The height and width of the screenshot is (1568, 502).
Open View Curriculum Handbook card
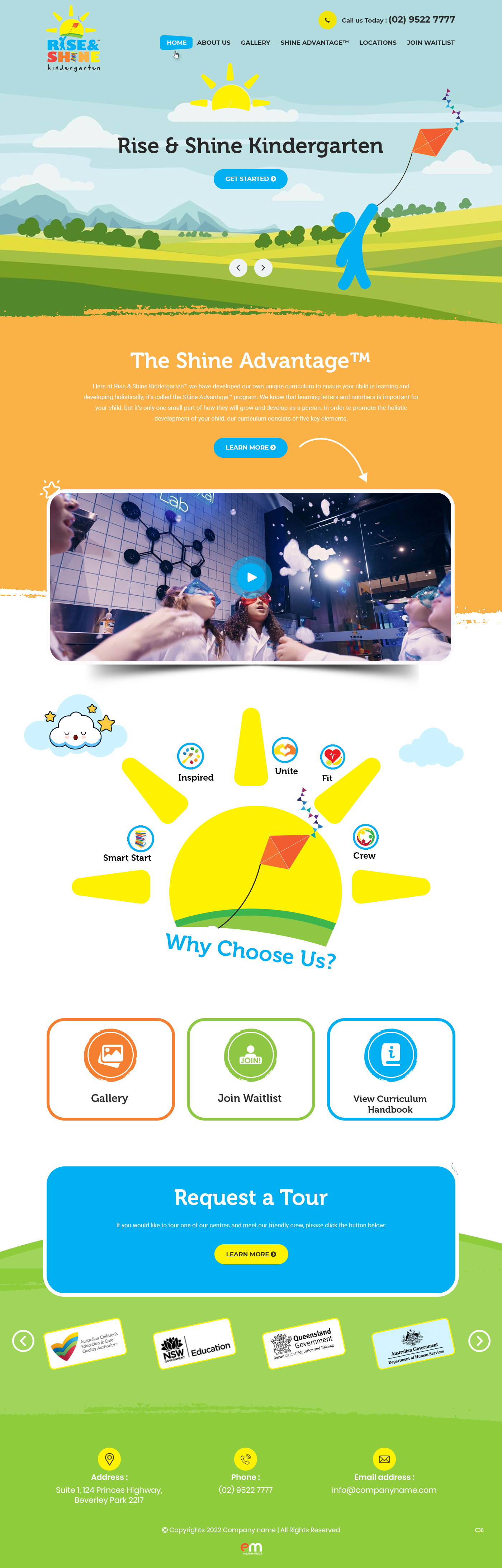click(x=390, y=1069)
